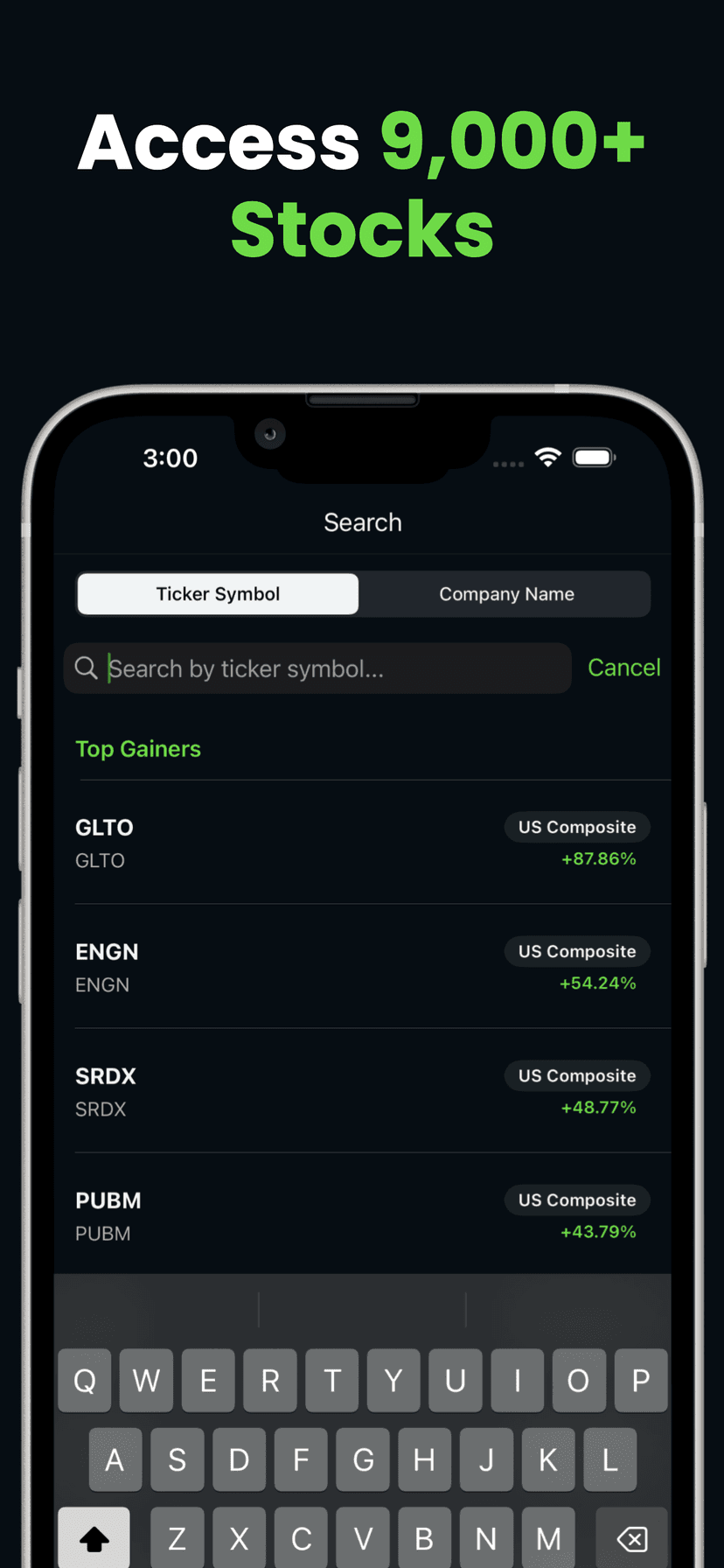Tap the SRDX gain percentage value
The height and width of the screenshot is (1568, 724).
(599, 1107)
